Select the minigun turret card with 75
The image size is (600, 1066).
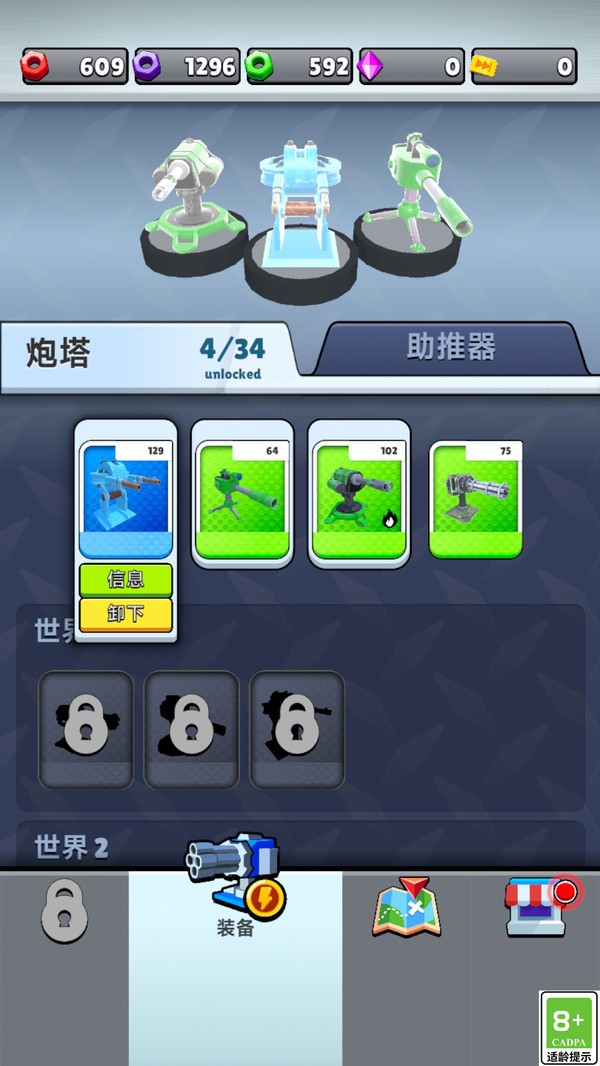476,498
